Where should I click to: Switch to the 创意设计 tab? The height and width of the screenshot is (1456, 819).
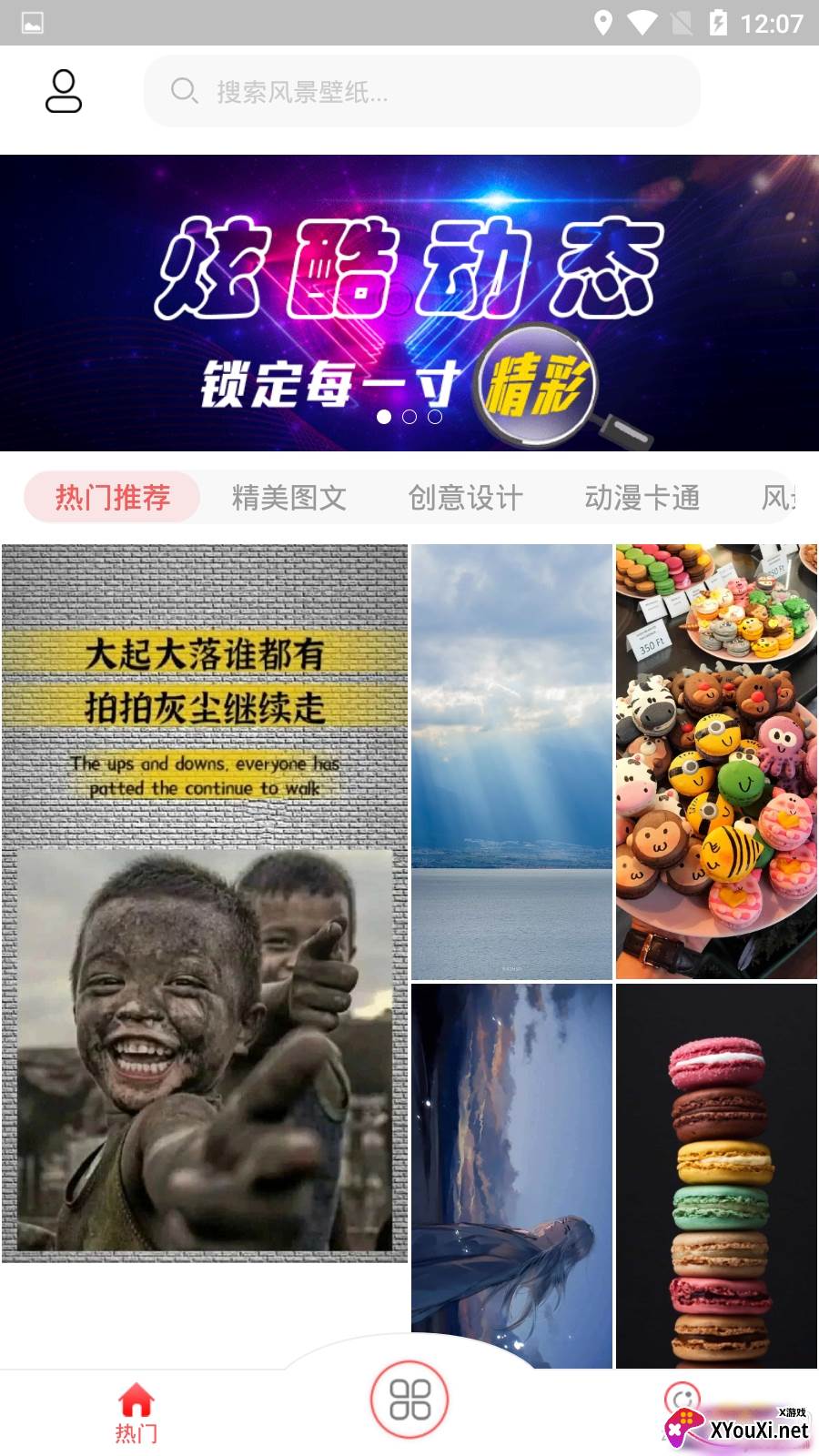pos(465,497)
